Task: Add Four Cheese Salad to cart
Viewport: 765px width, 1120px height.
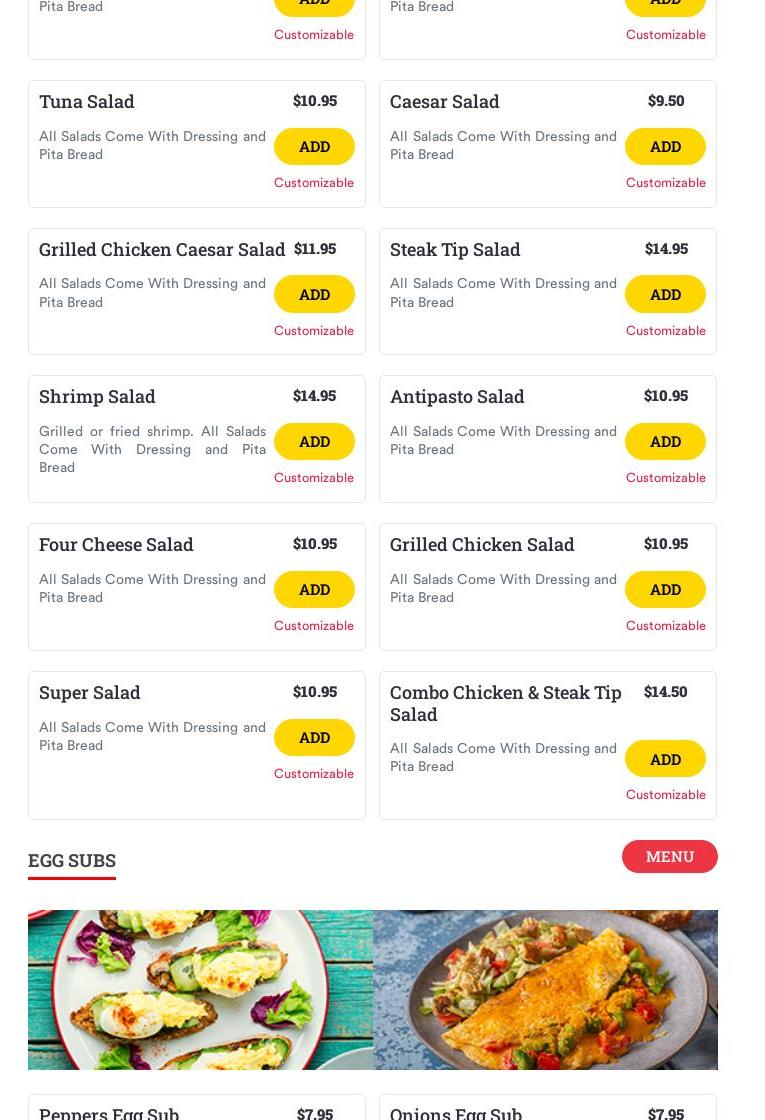Action: click(314, 589)
